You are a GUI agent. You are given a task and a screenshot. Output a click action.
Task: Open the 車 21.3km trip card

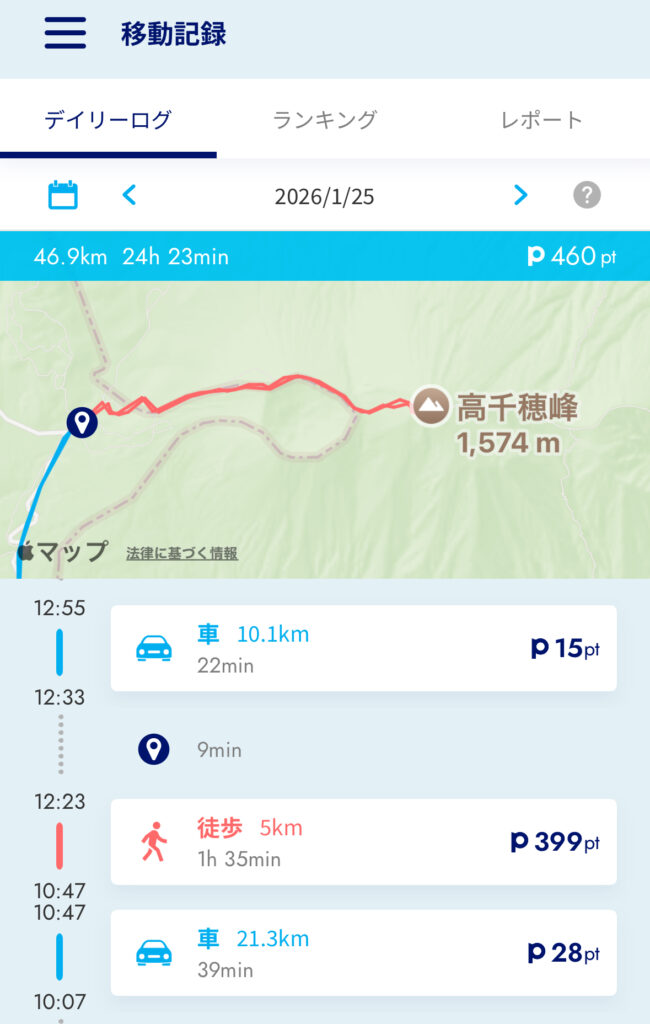pyautogui.click(x=363, y=952)
